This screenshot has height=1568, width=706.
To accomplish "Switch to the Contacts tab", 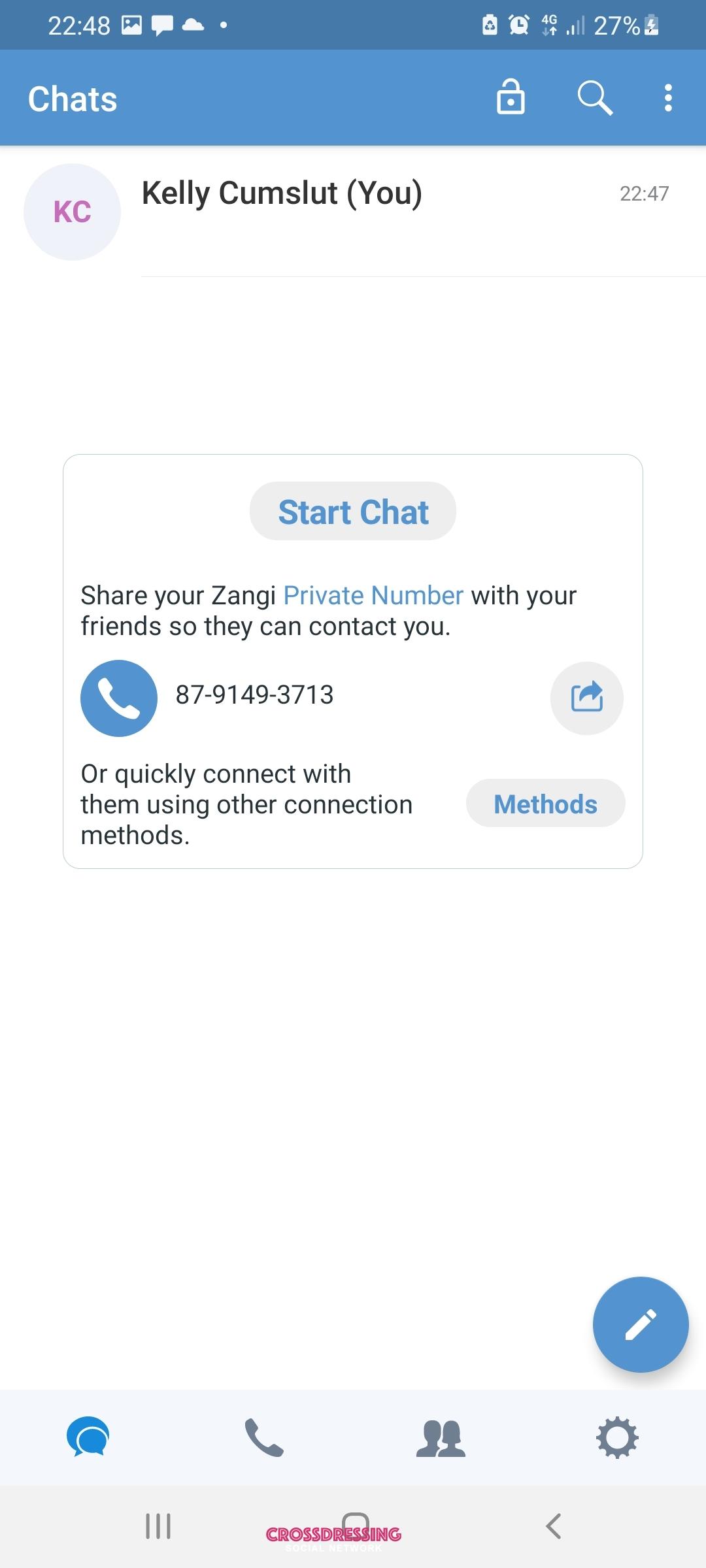I will point(441,1437).
